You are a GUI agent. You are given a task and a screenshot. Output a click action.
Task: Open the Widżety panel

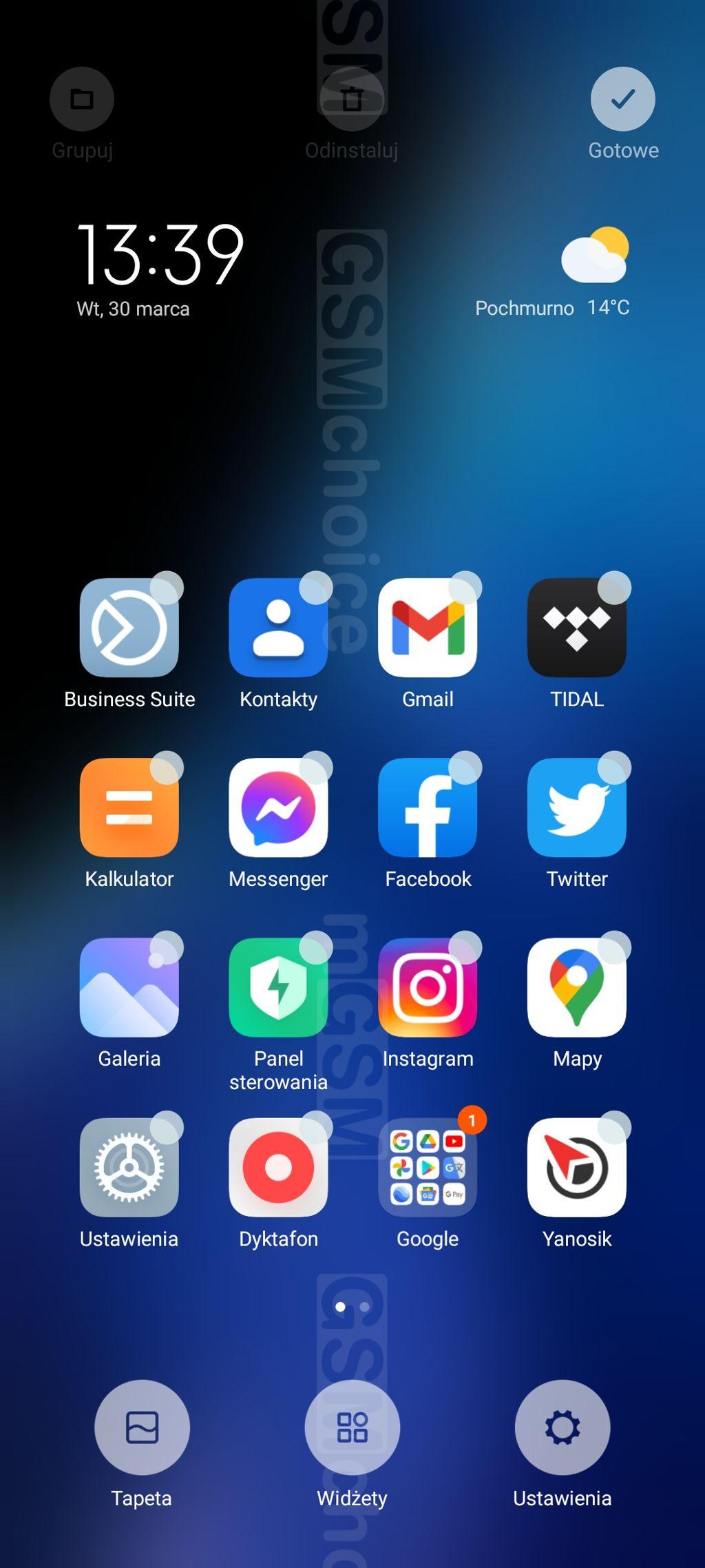[352, 1427]
